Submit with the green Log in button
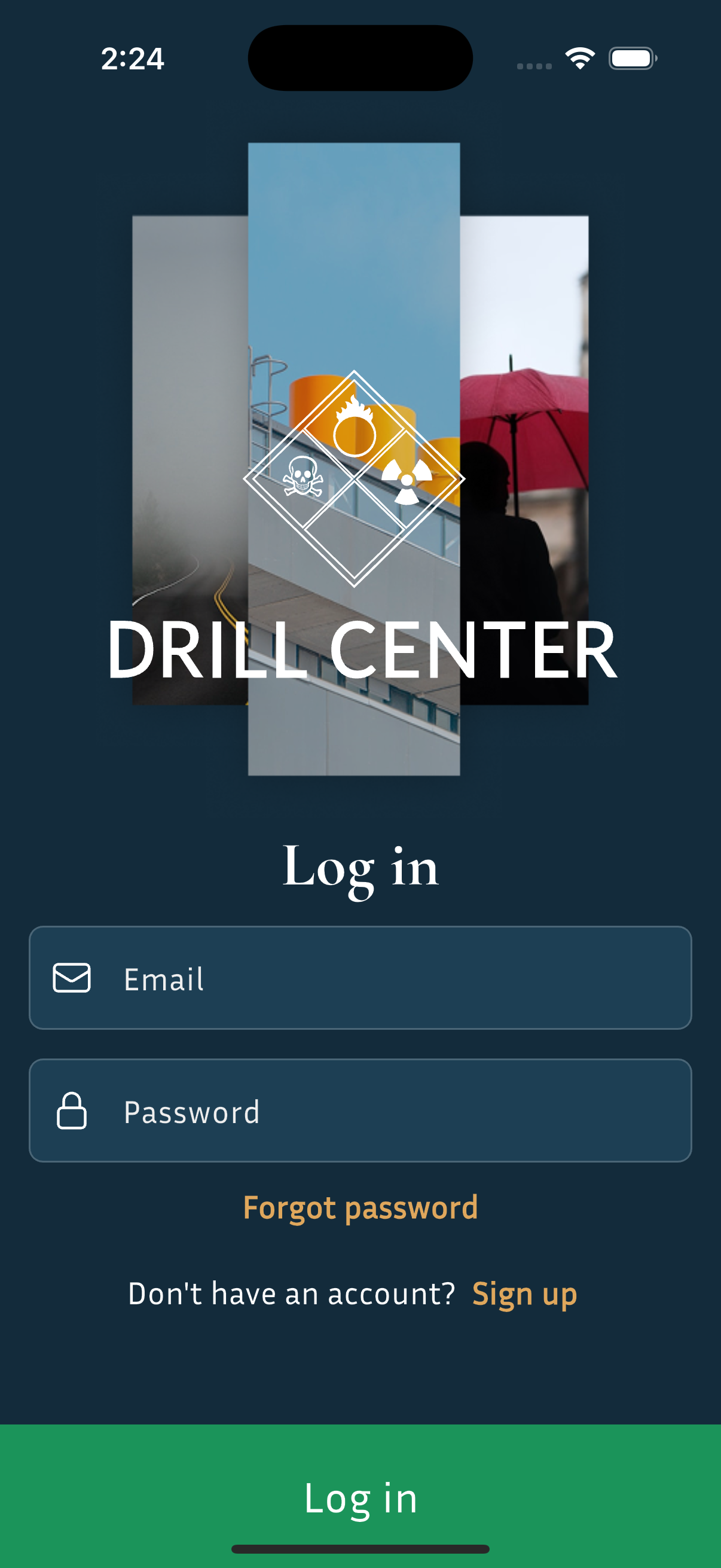This screenshot has width=721, height=1568. coord(360,1497)
